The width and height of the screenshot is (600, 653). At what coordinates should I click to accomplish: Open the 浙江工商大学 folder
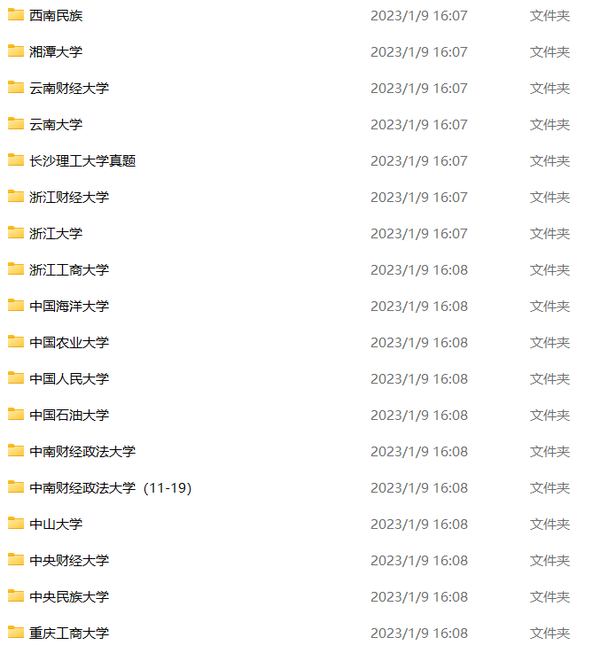[69, 270]
